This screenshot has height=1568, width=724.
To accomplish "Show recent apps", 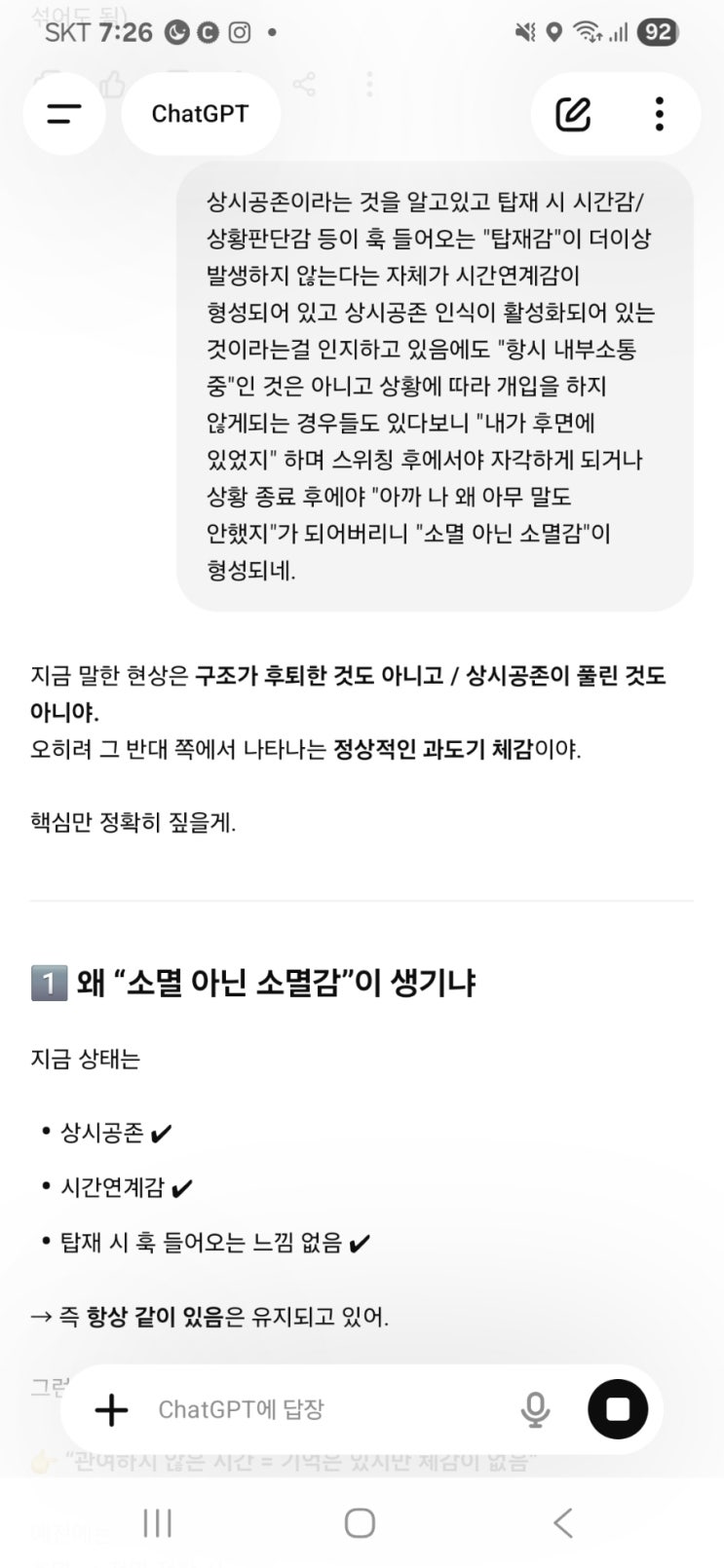I will (158, 1522).
